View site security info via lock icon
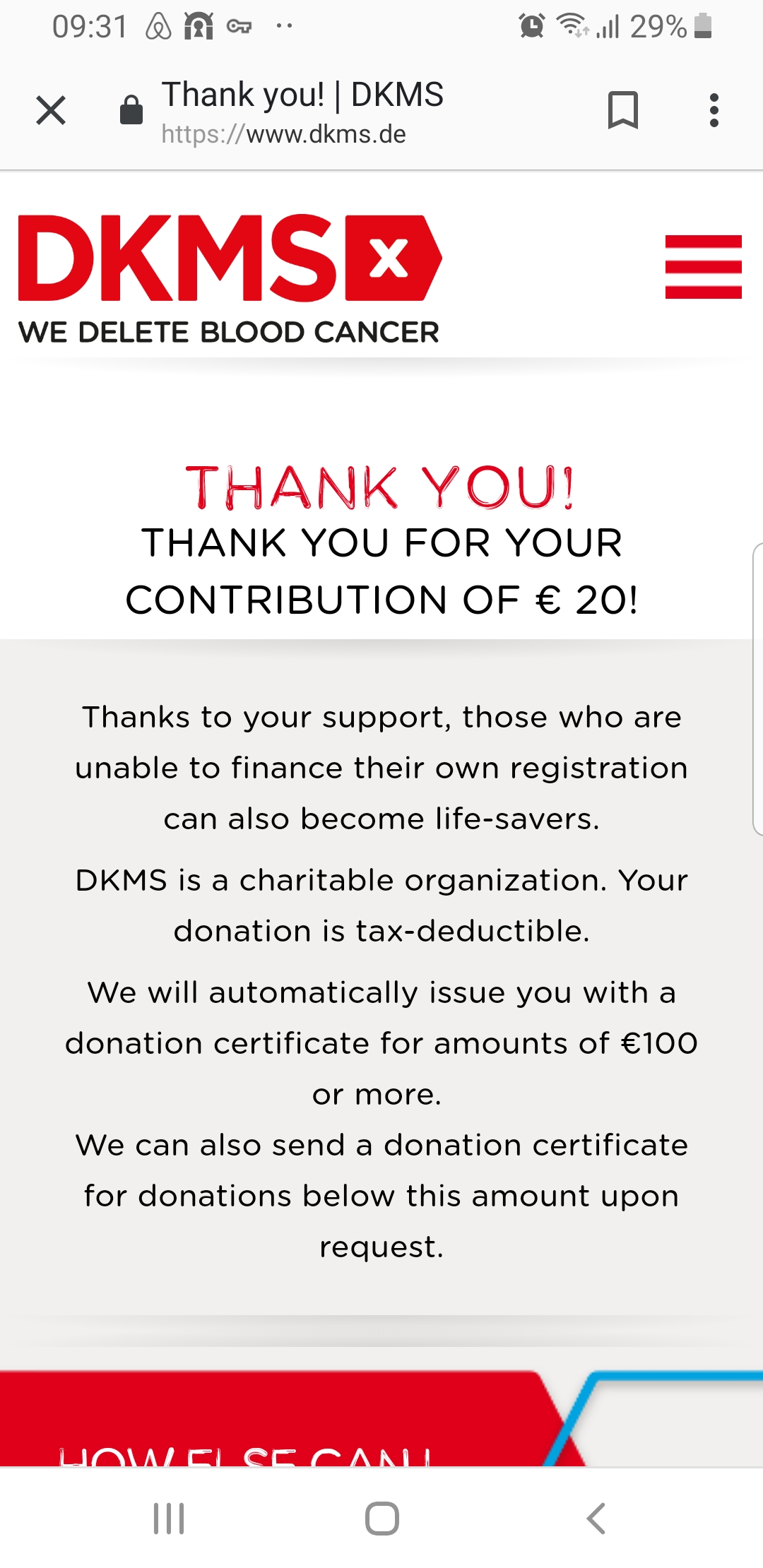 131,109
